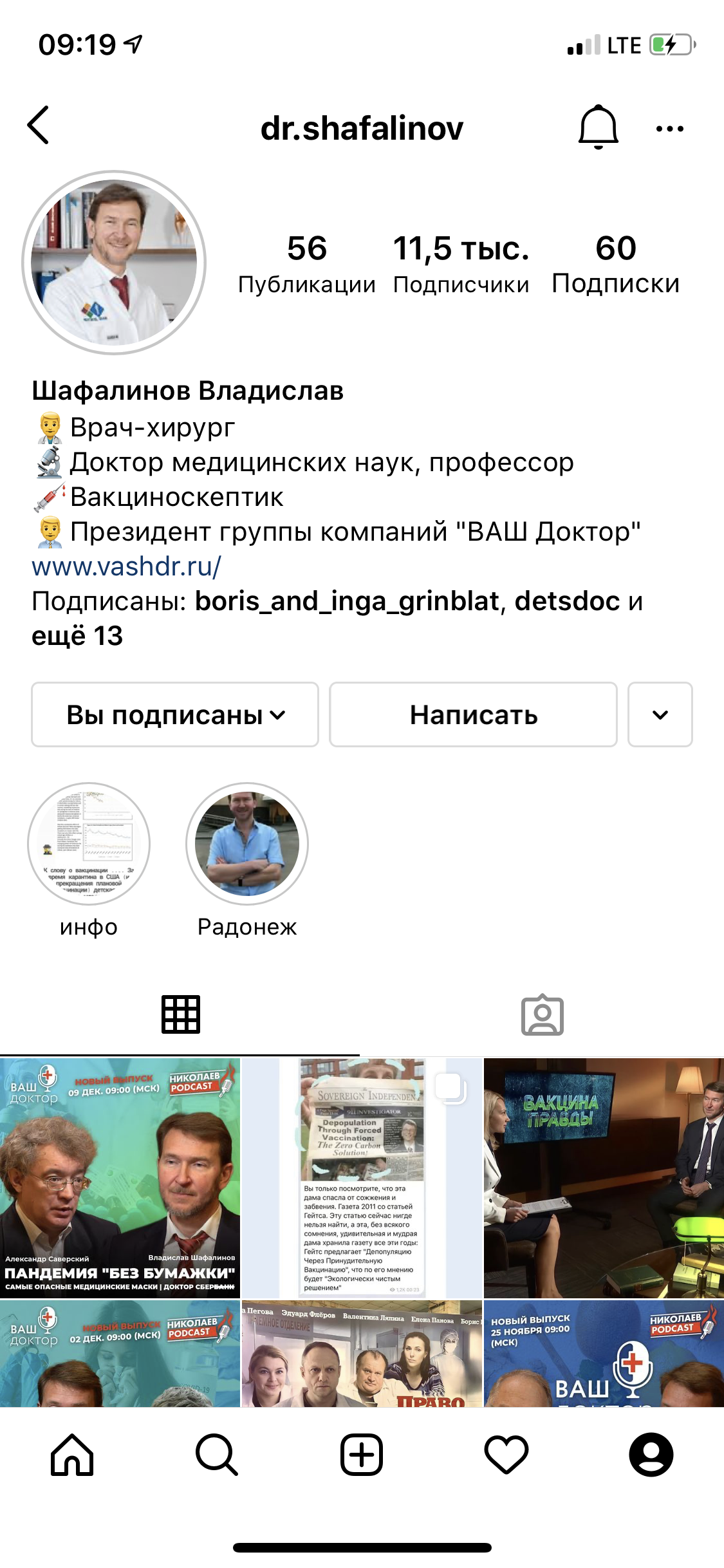724x1568 pixels.
Task: Open the www.vashdr.ru link
Action: [127, 566]
